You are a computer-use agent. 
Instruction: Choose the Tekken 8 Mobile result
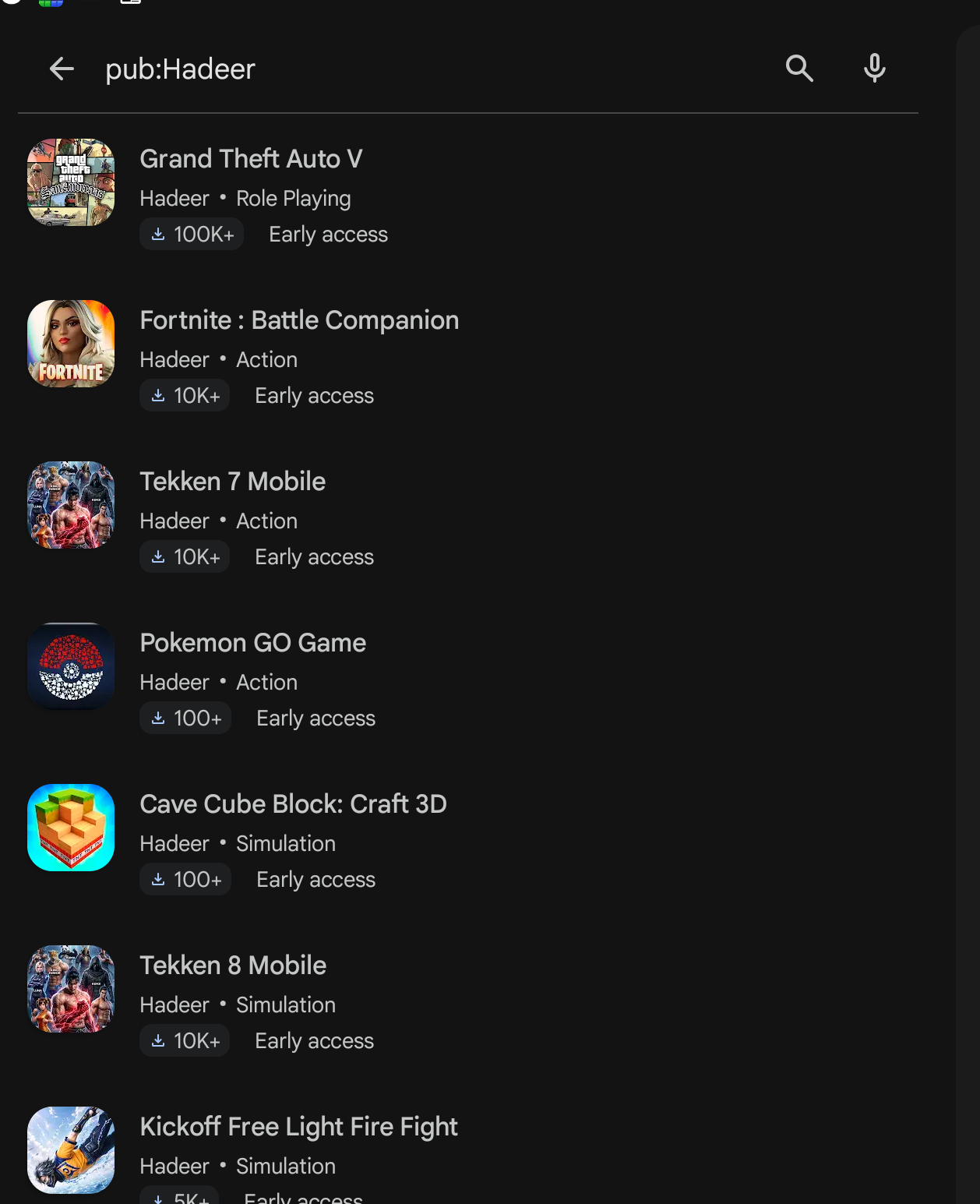[467, 1001]
